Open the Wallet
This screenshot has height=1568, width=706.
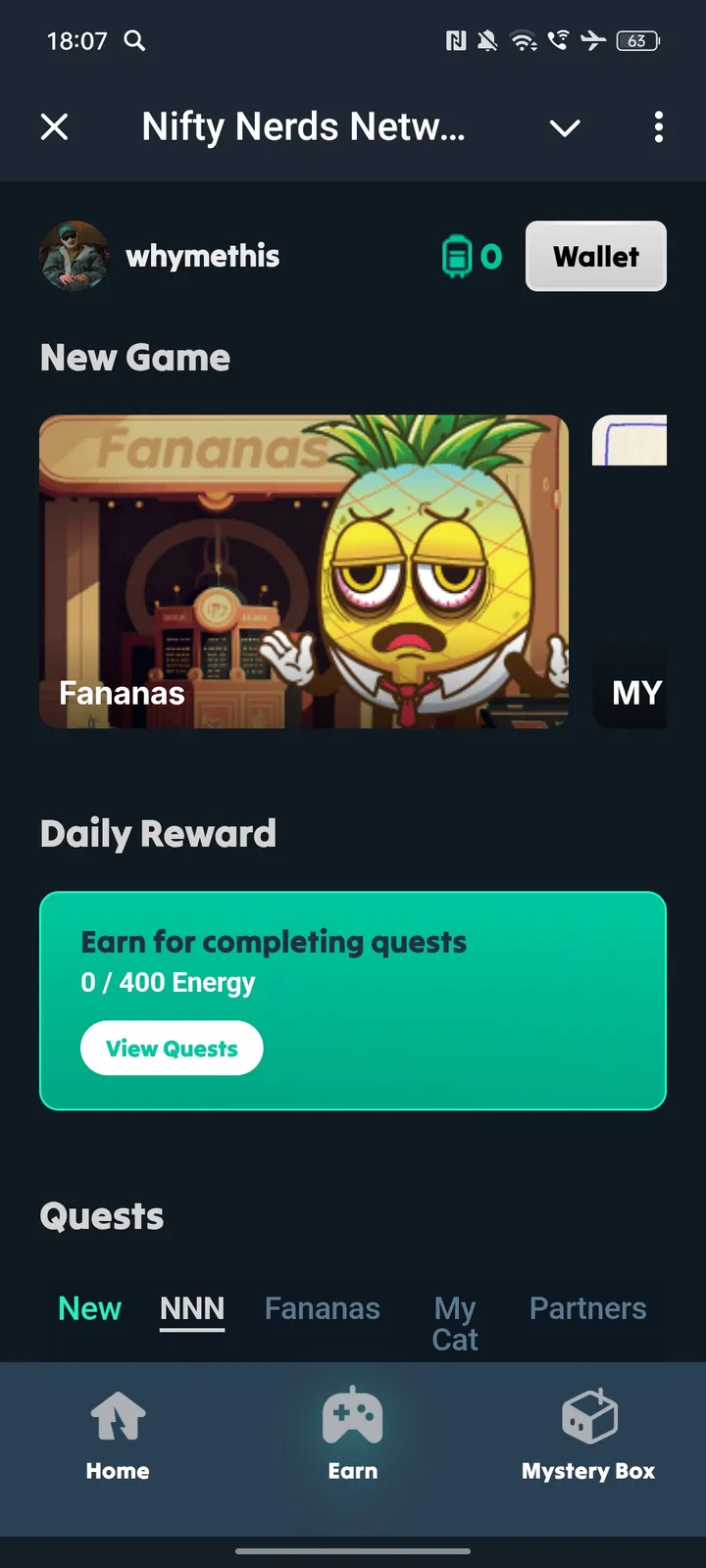pos(595,257)
